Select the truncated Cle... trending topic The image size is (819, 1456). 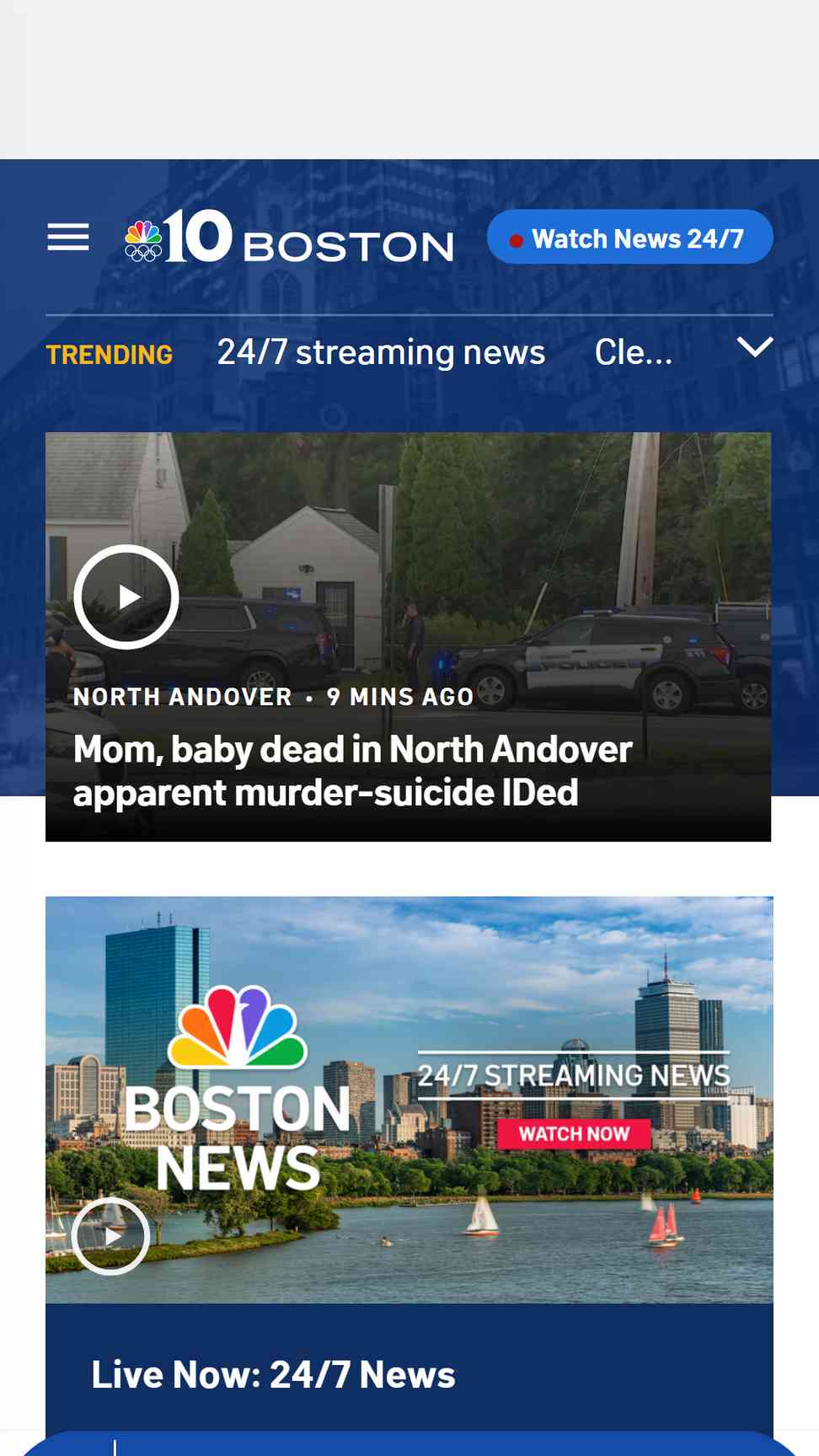pyautogui.click(x=634, y=352)
